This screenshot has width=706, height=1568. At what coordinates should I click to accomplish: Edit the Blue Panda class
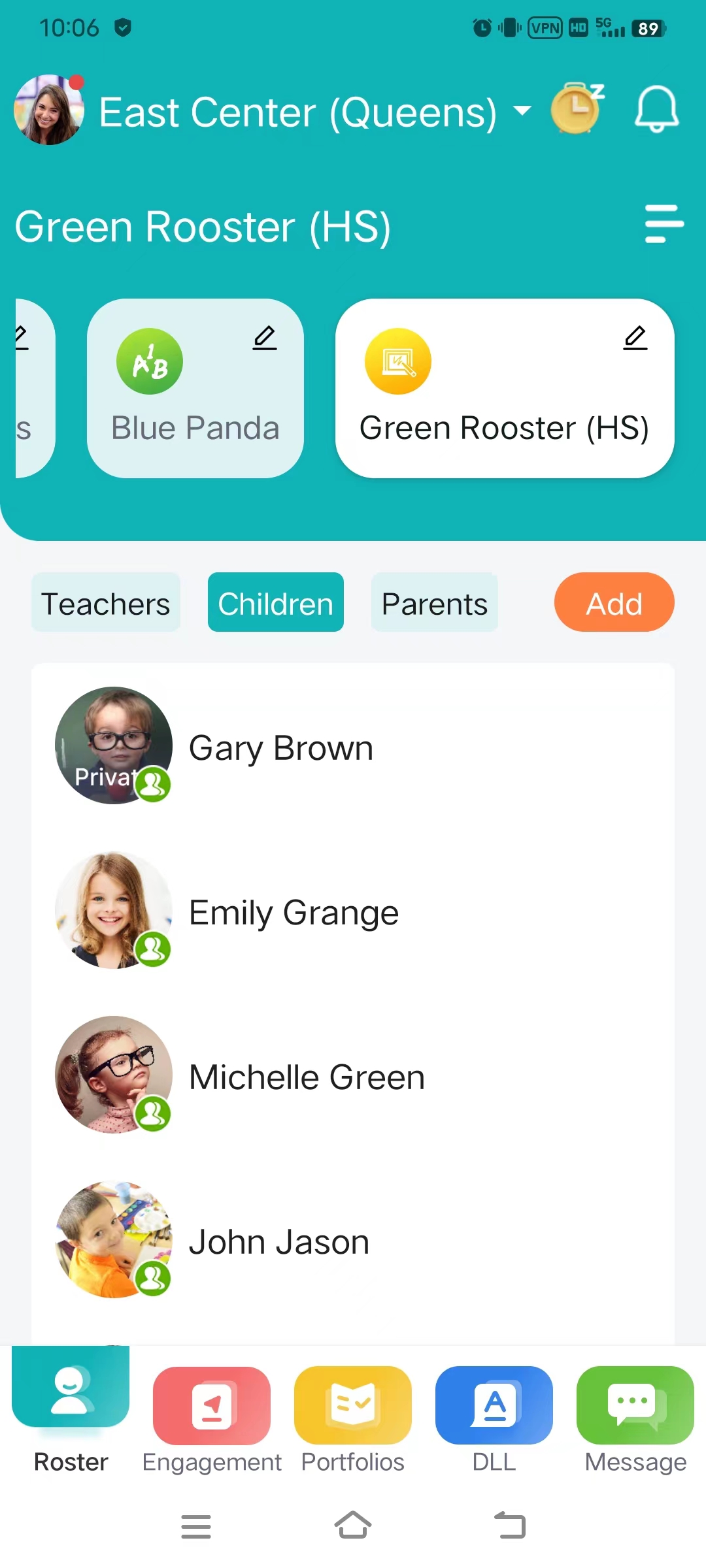click(x=265, y=338)
